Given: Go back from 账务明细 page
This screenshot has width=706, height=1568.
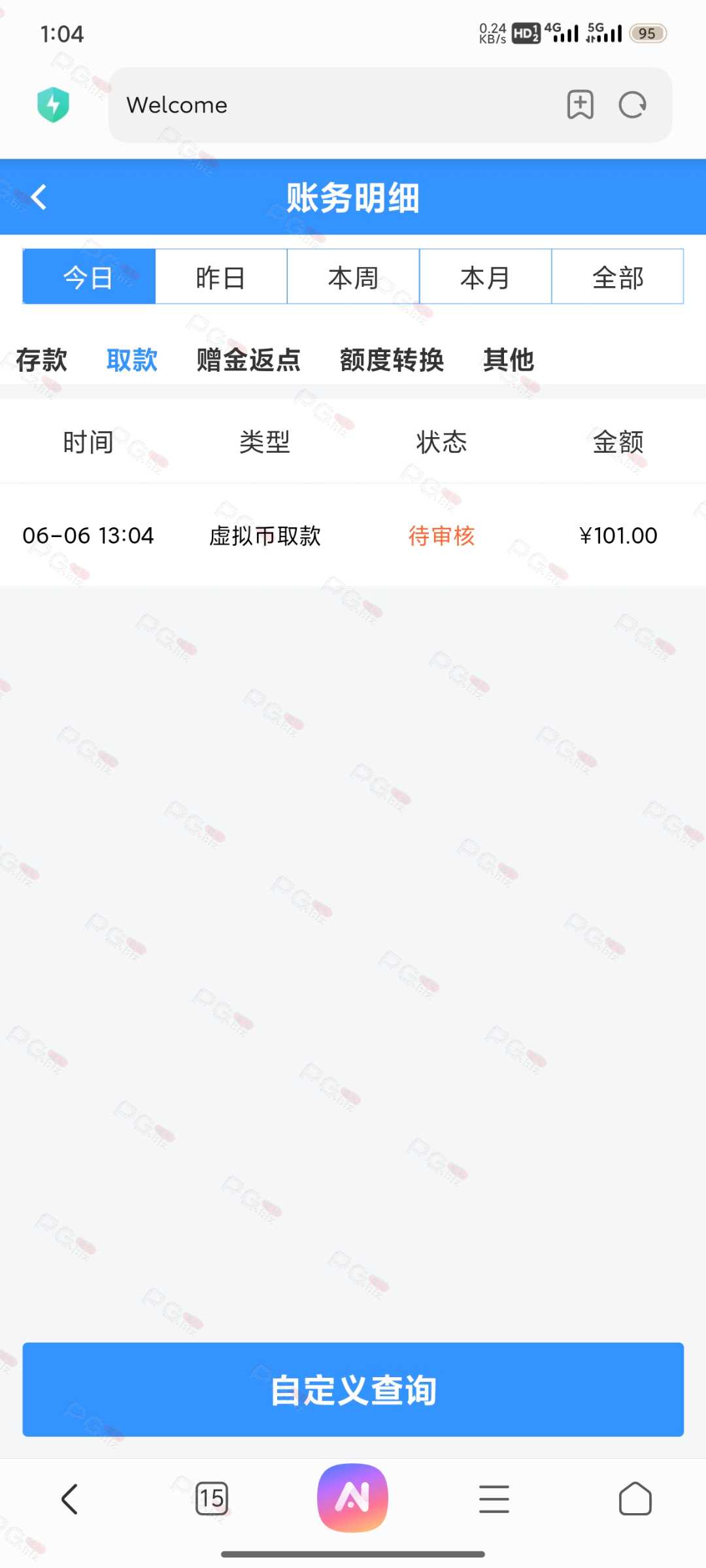Looking at the screenshot, I should click(x=39, y=197).
